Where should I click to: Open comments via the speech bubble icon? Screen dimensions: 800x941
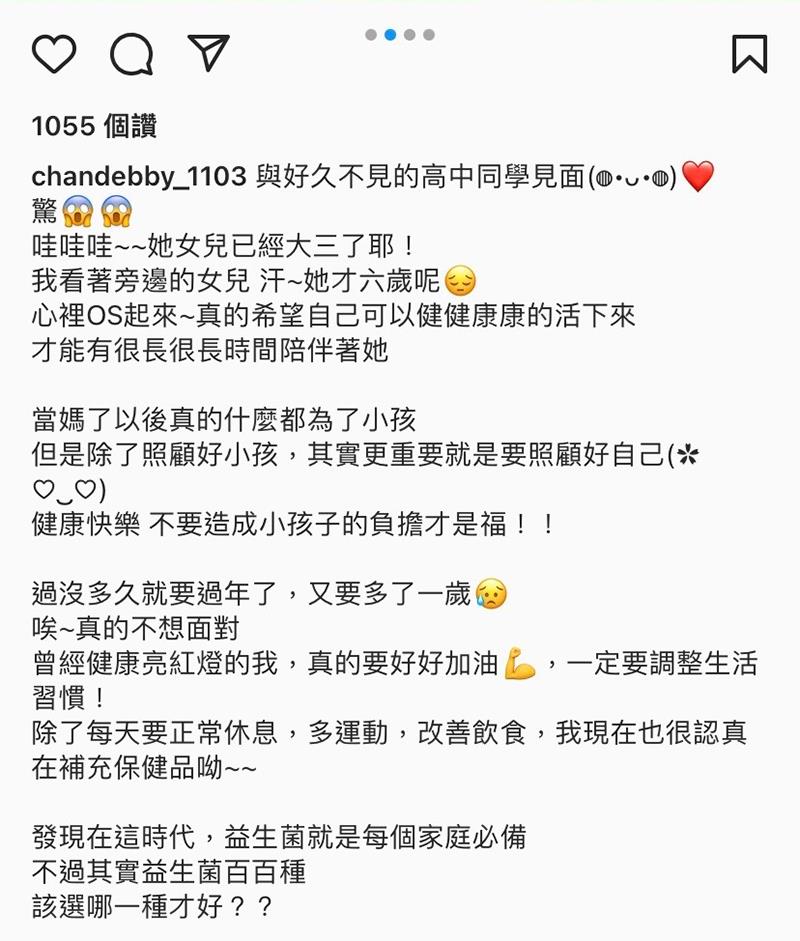point(131,54)
